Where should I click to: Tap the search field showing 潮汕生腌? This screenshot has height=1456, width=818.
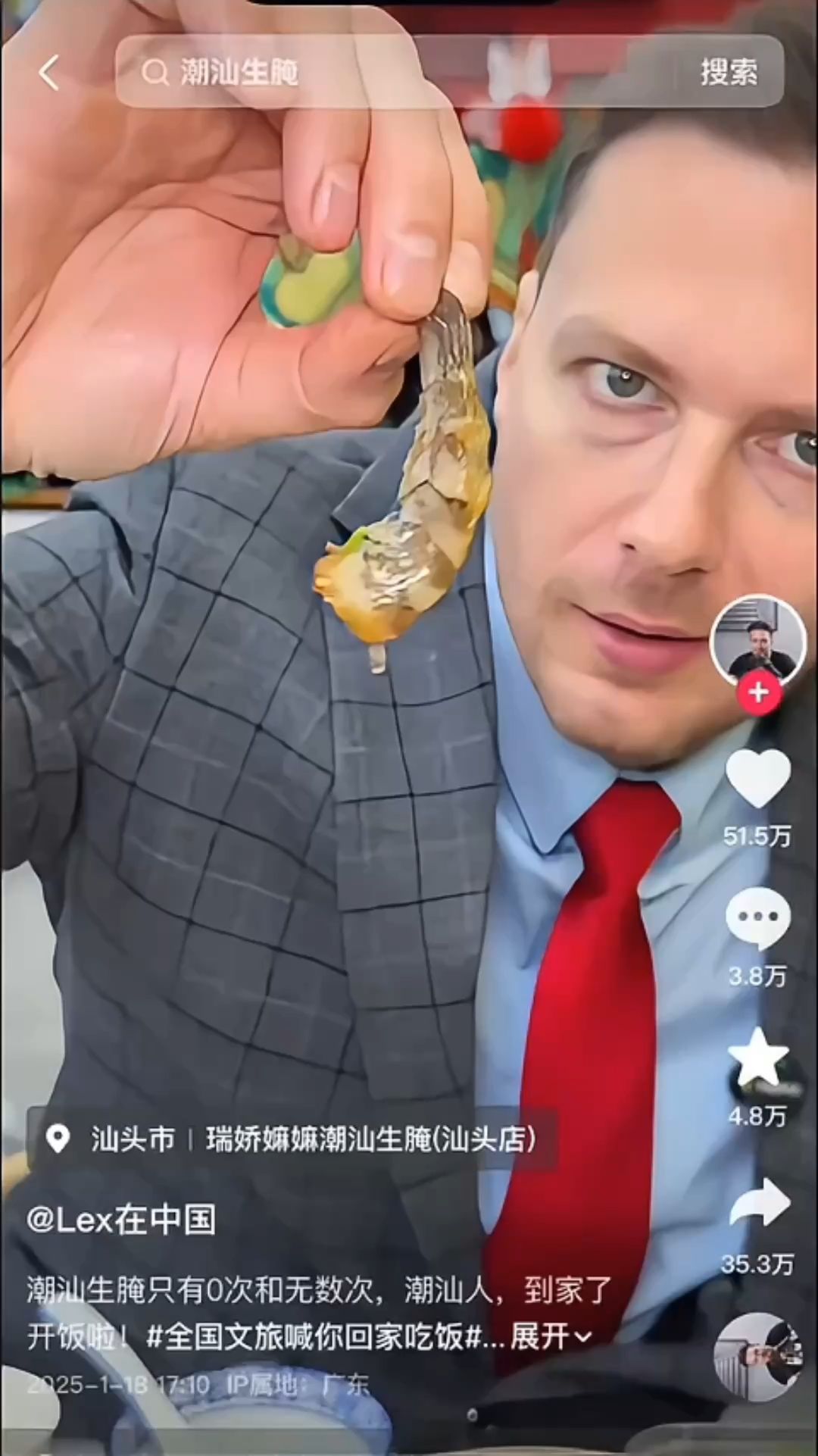379,73
